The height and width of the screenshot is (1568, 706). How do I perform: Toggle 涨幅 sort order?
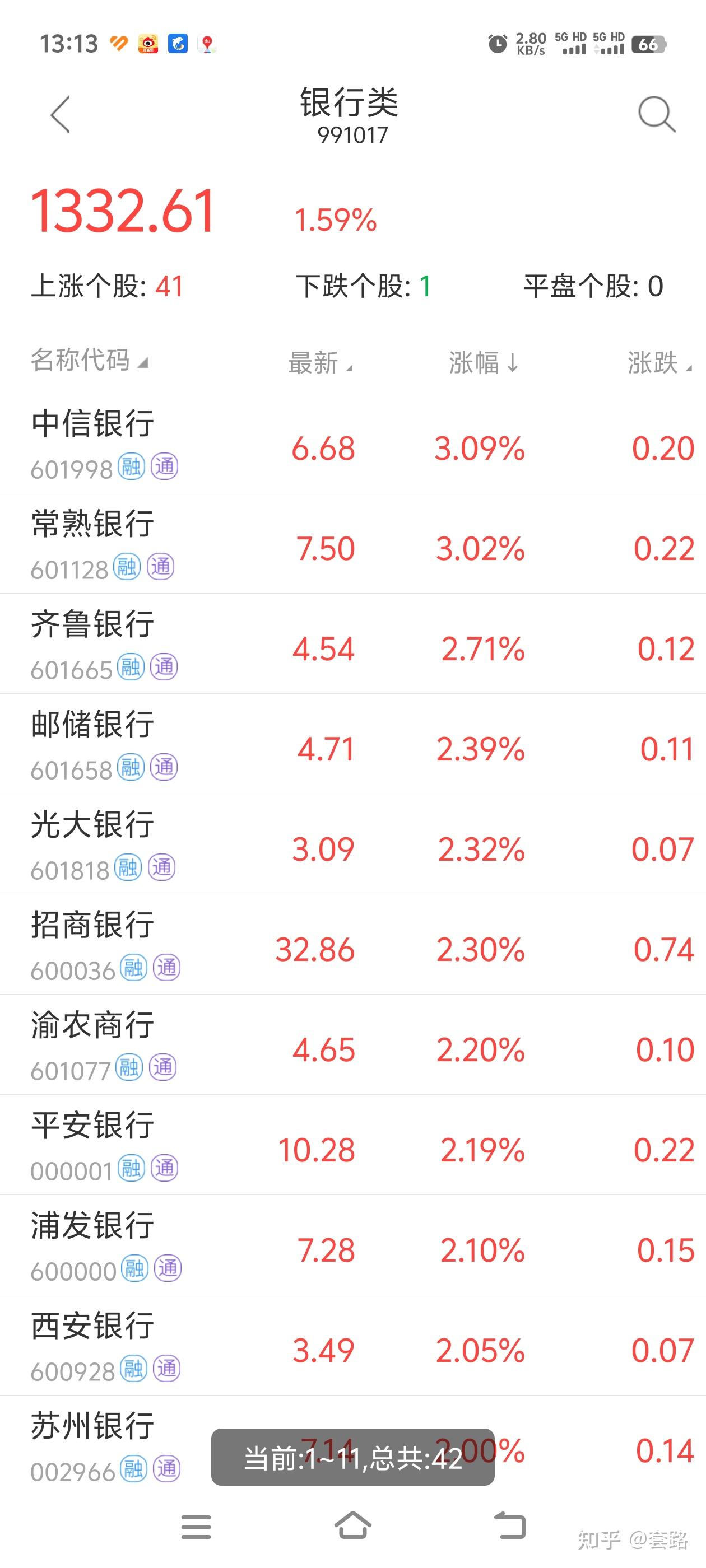[484, 363]
